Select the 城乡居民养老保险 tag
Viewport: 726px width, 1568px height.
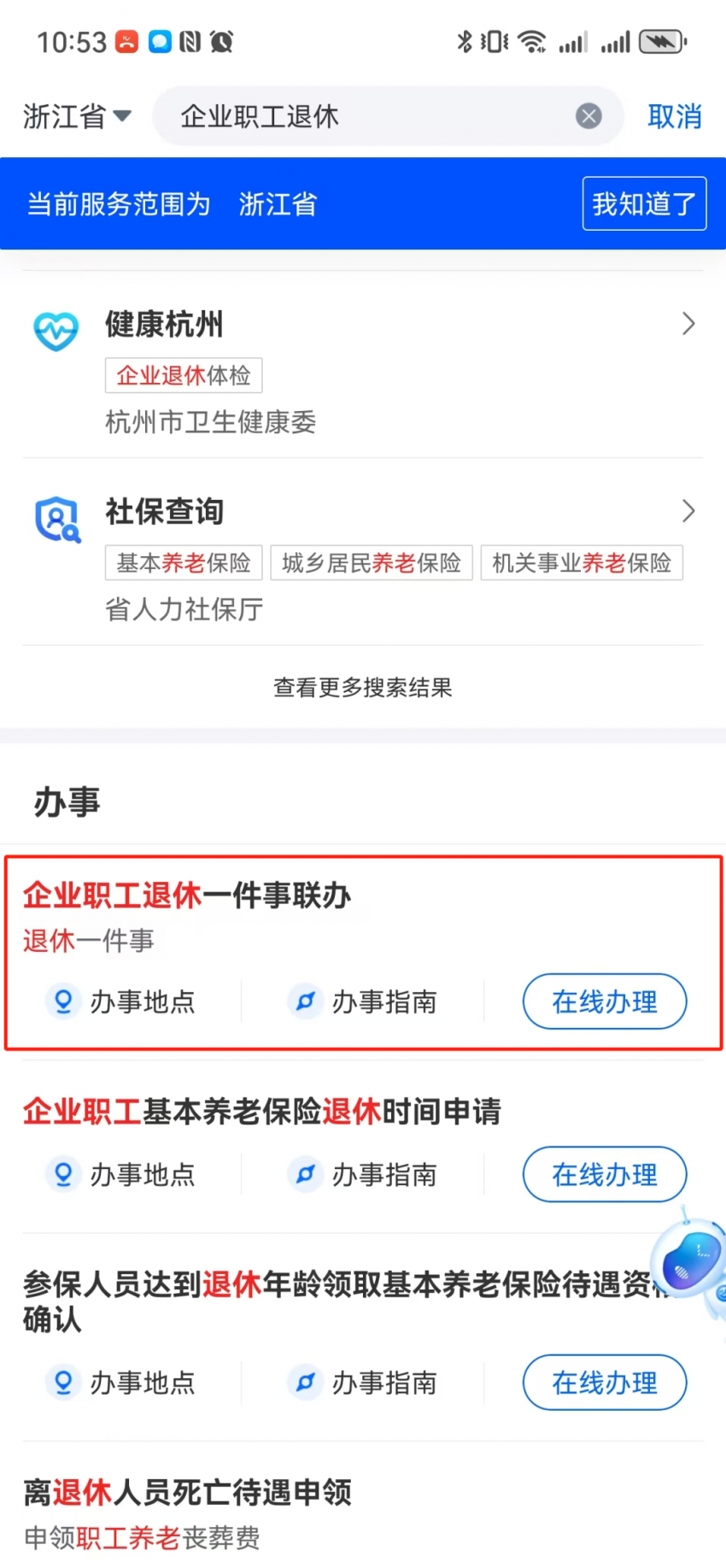(x=372, y=562)
